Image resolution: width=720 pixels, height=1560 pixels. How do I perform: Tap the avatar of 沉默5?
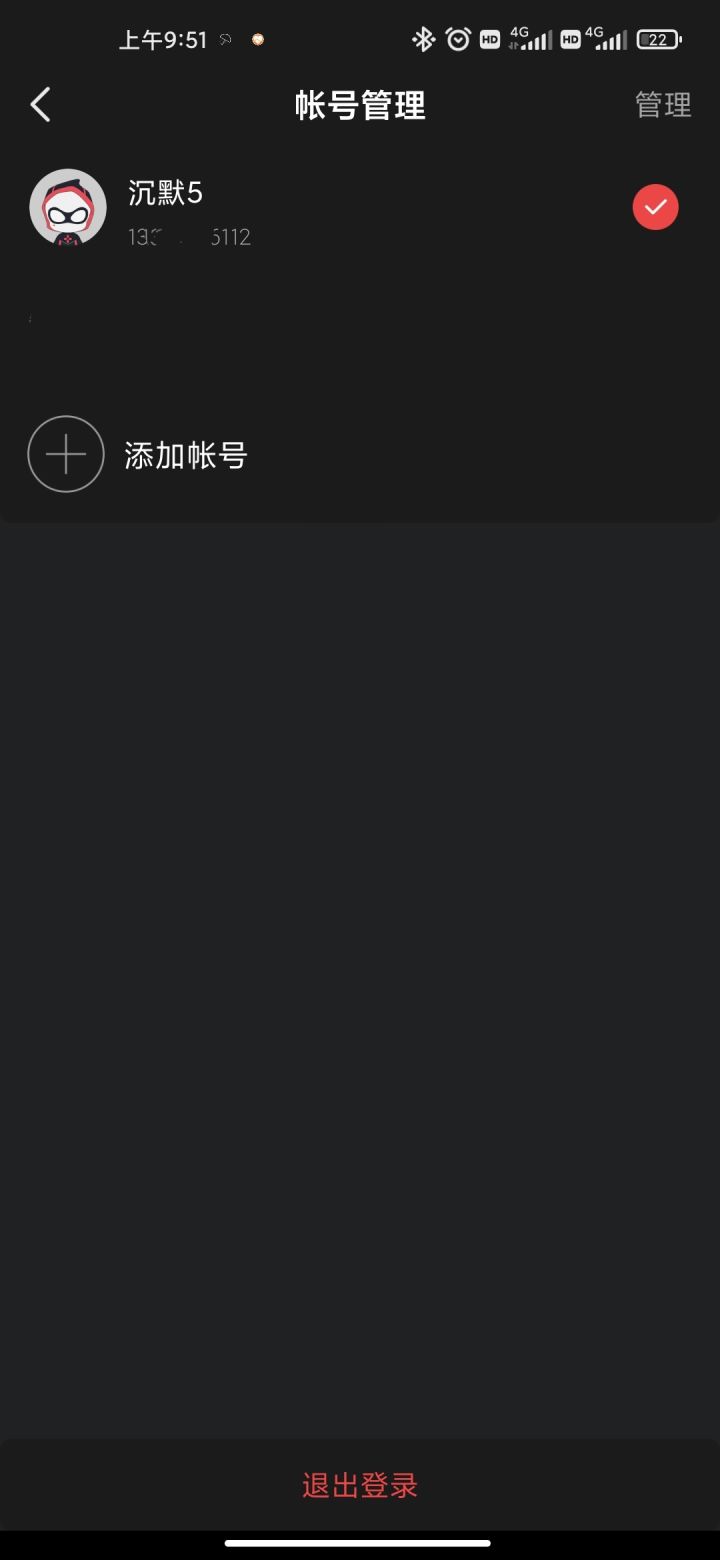click(x=67, y=207)
